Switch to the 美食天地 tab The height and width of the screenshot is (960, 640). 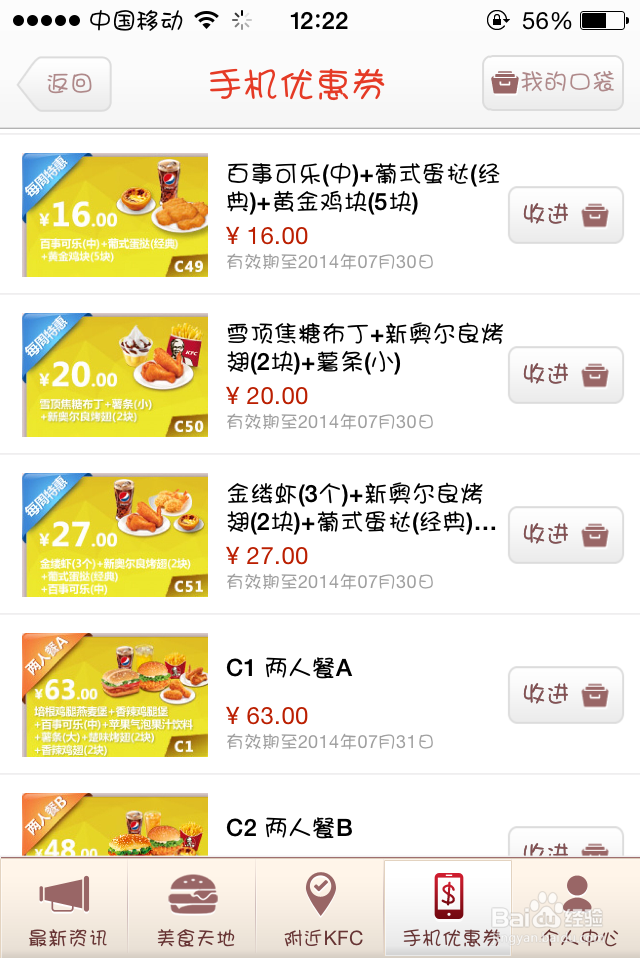pos(193,910)
